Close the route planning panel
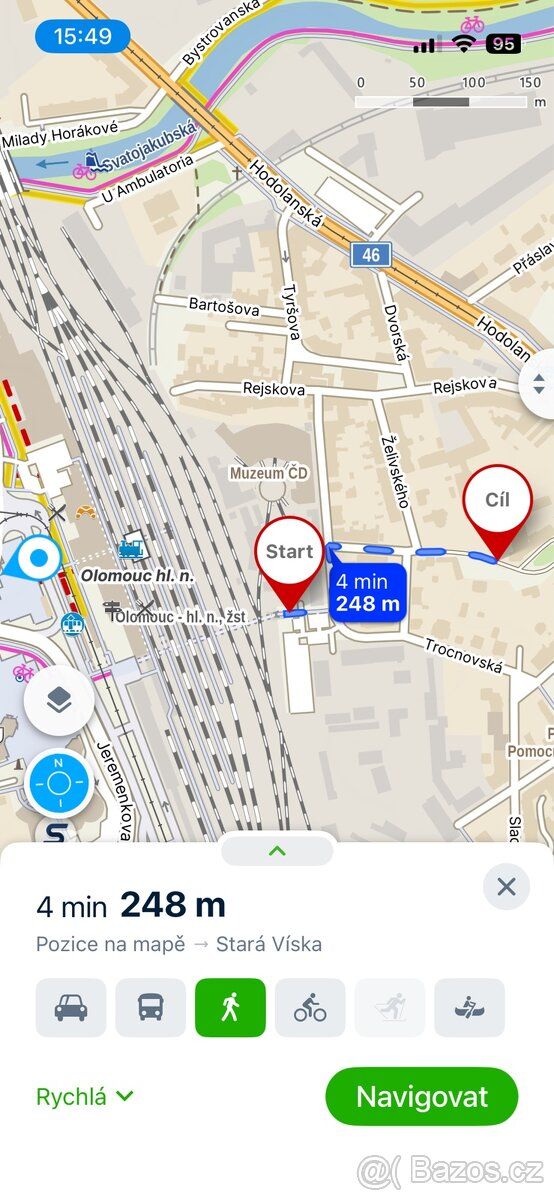554x1200 pixels. [x=506, y=886]
